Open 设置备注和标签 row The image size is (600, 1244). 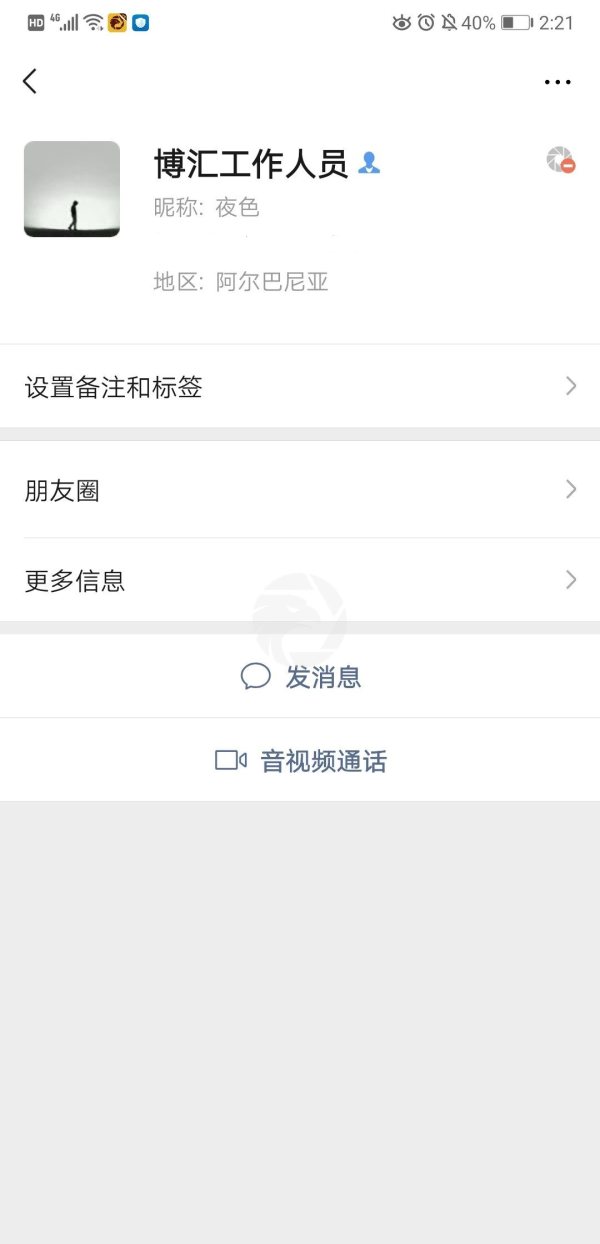300,387
